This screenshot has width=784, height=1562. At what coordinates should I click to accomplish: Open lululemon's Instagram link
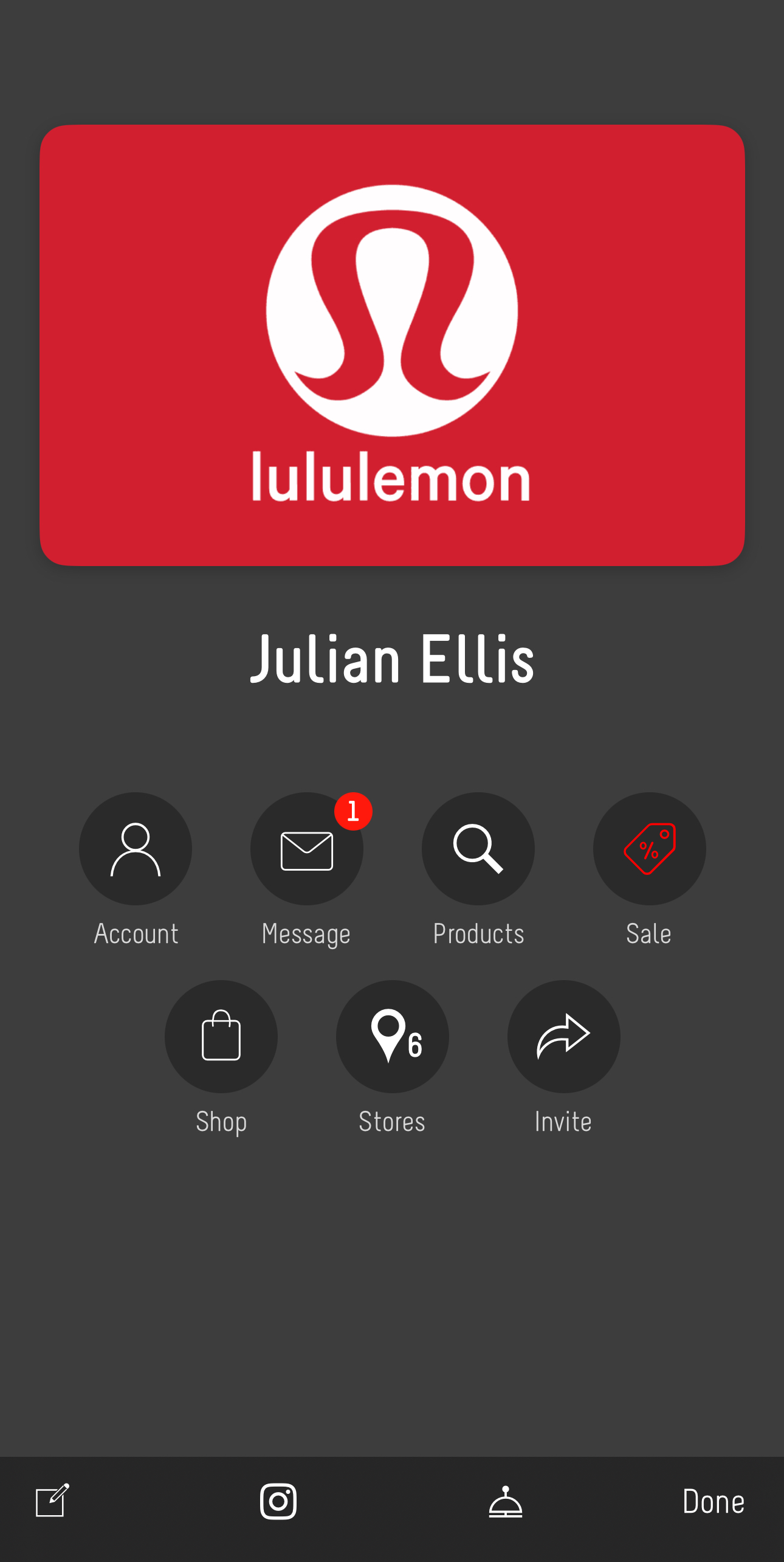(x=278, y=1501)
